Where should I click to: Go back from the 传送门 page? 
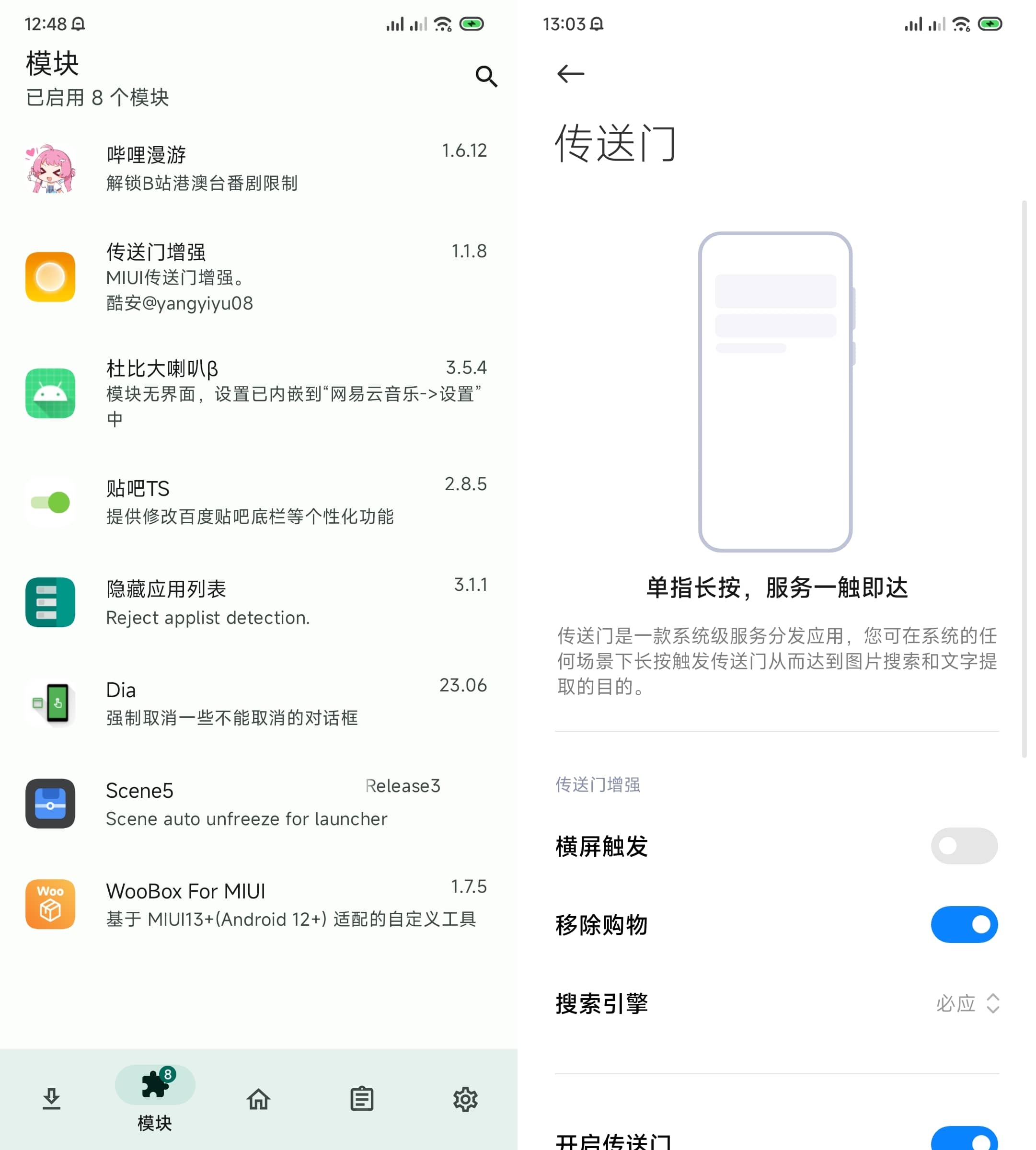pos(570,74)
